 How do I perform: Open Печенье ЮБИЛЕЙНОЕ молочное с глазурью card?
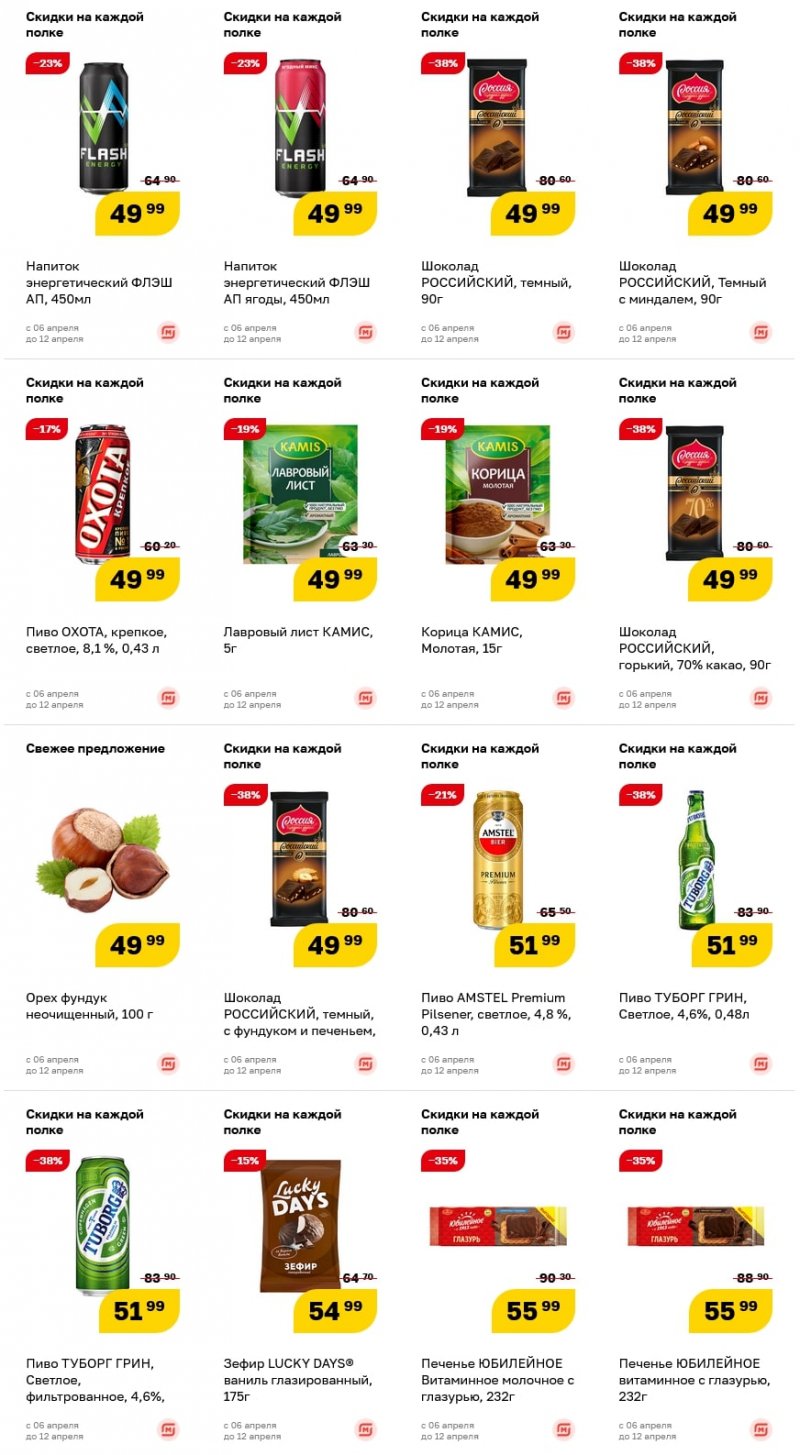coord(496,1379)
